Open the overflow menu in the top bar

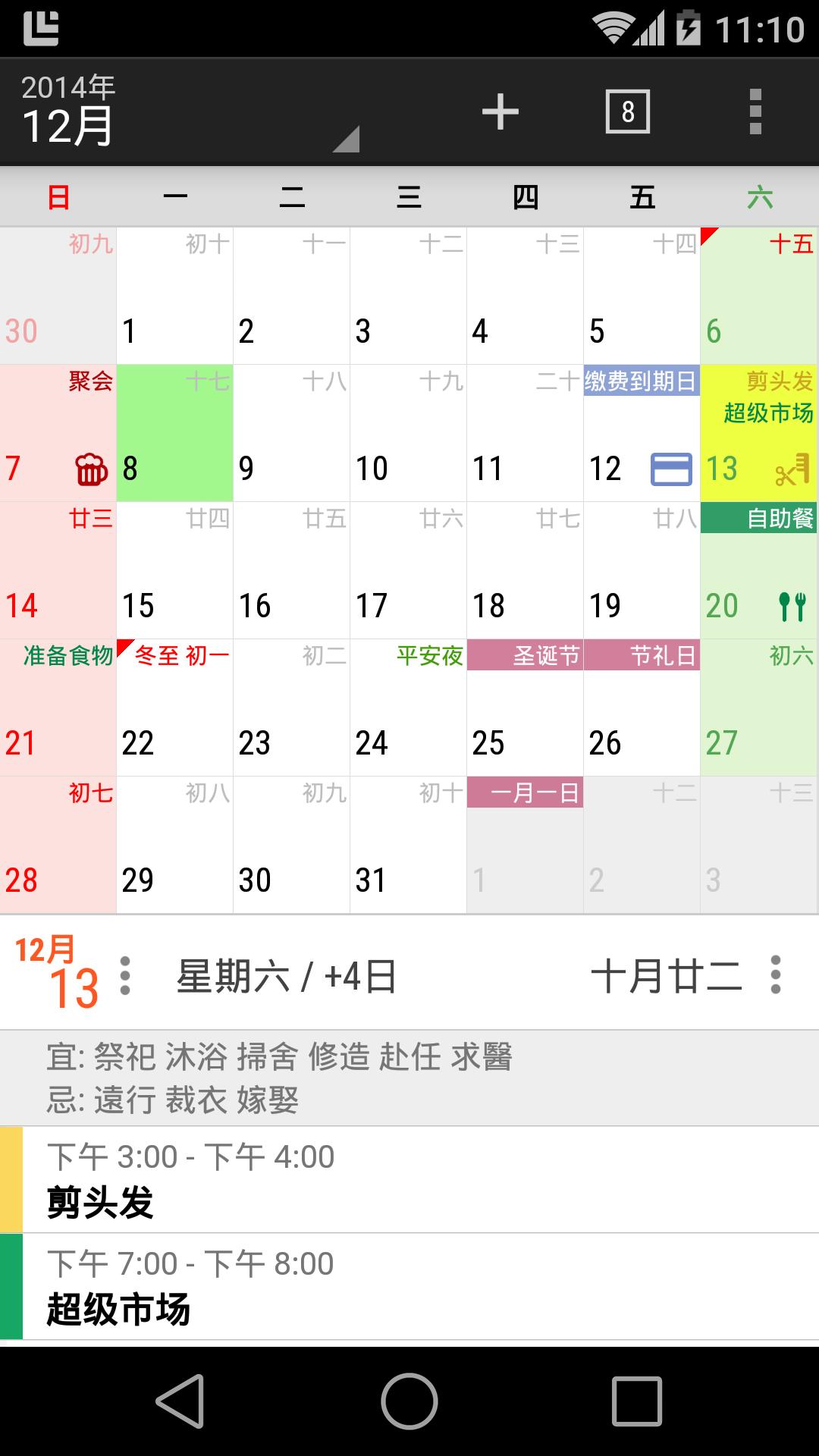755,112
